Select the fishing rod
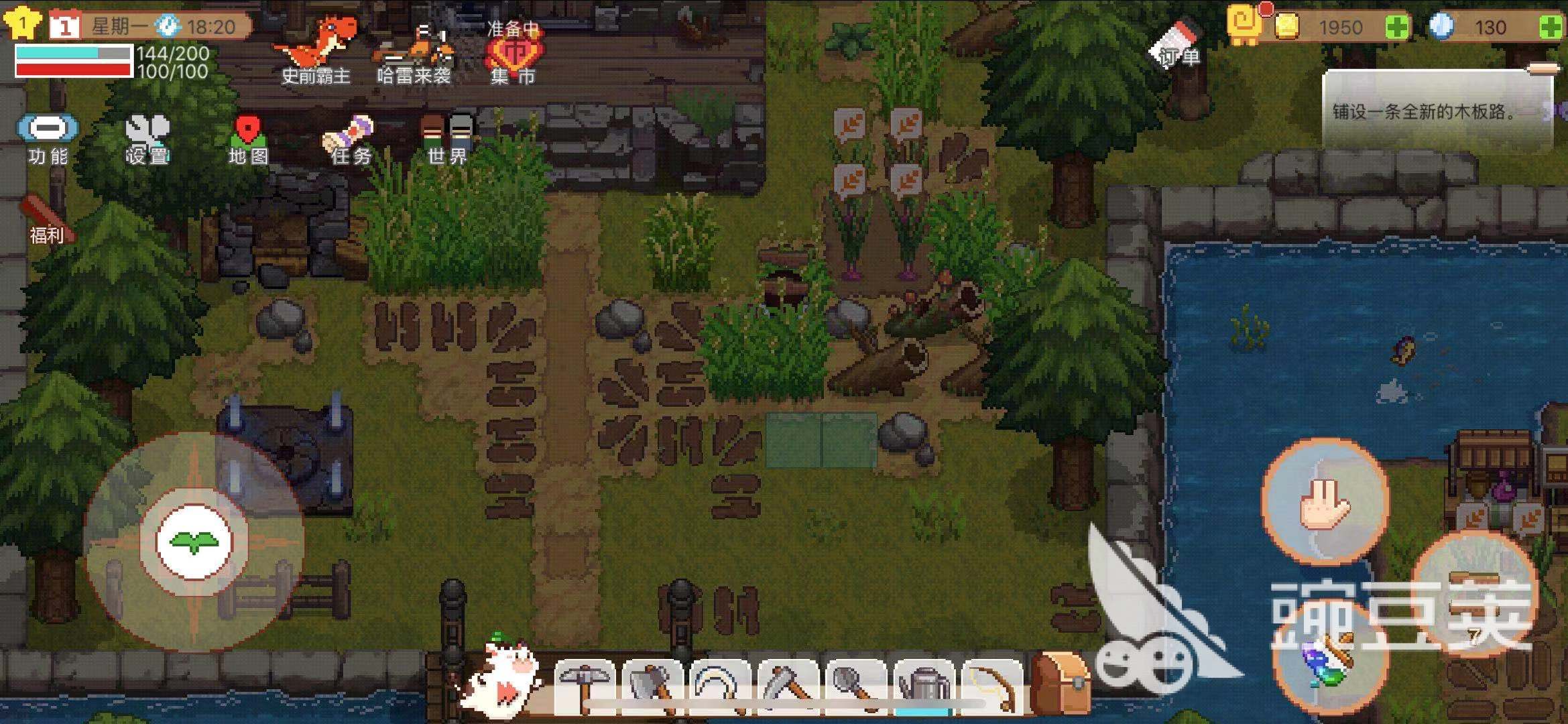This screenshot has width=1568, height=724. (x=991, y=686)
